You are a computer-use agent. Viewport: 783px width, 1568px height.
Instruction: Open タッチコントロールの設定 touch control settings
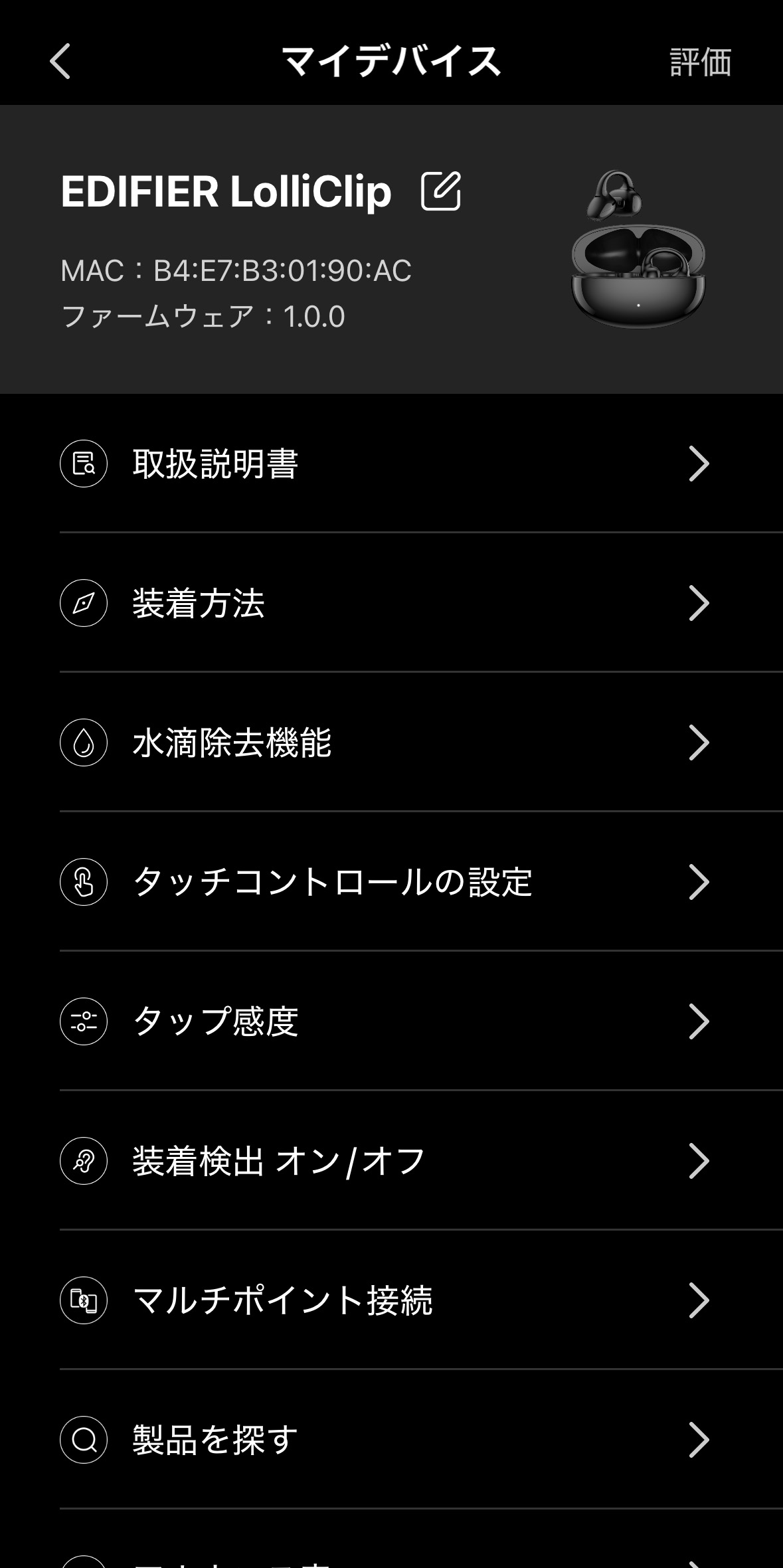[392, 883]
